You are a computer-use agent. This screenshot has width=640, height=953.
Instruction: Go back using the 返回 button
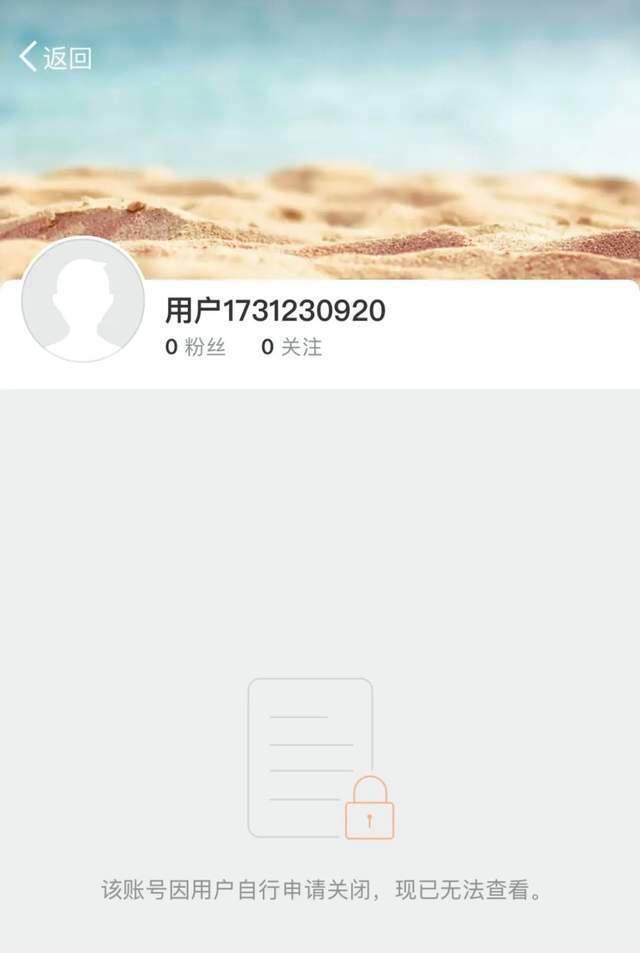[56, 57]
